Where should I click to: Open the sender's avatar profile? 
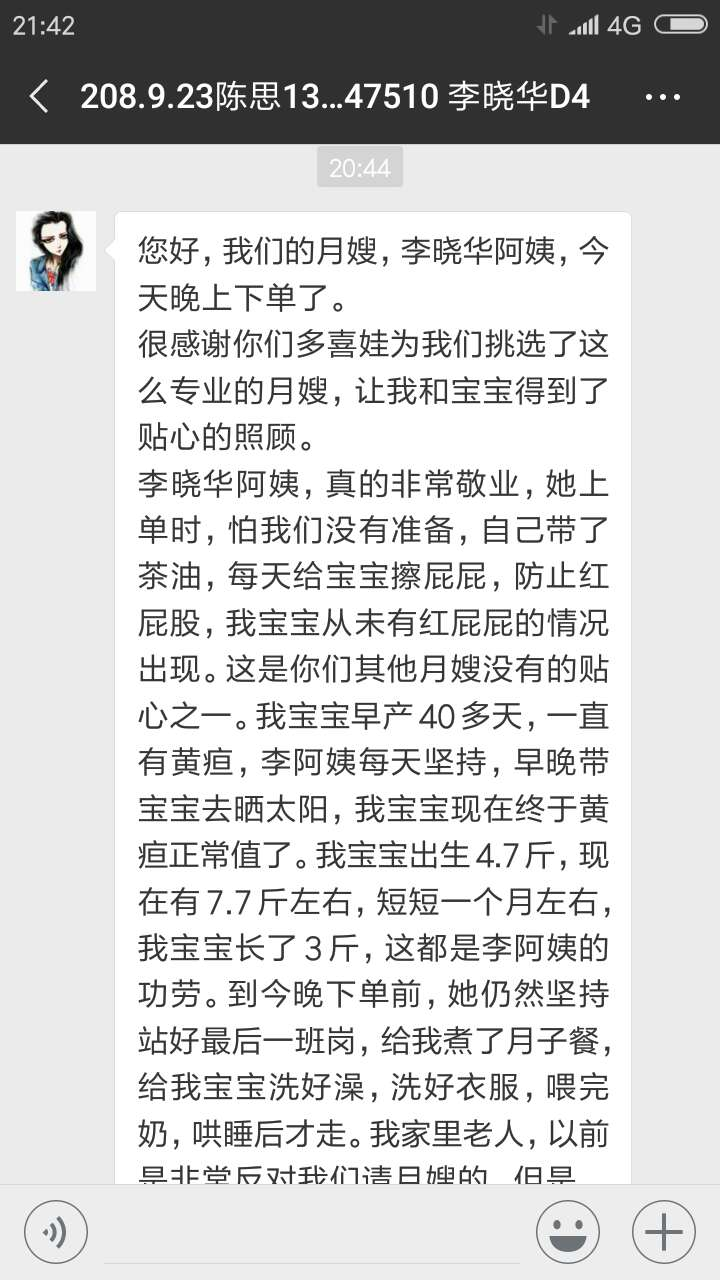click(x=56, y=251)
